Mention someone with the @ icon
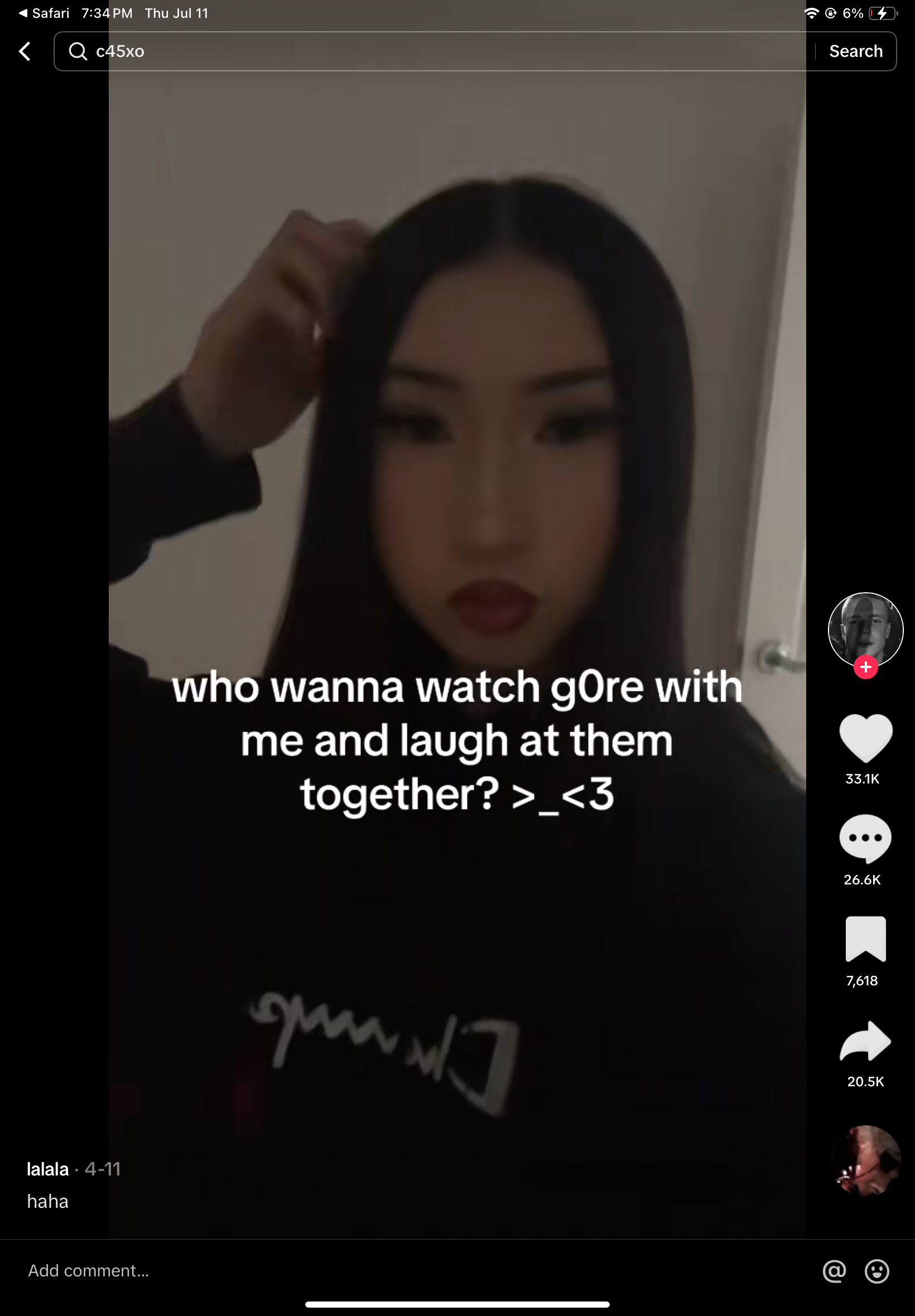This screenshot has height=1316, width=915. click(834, 1271)
